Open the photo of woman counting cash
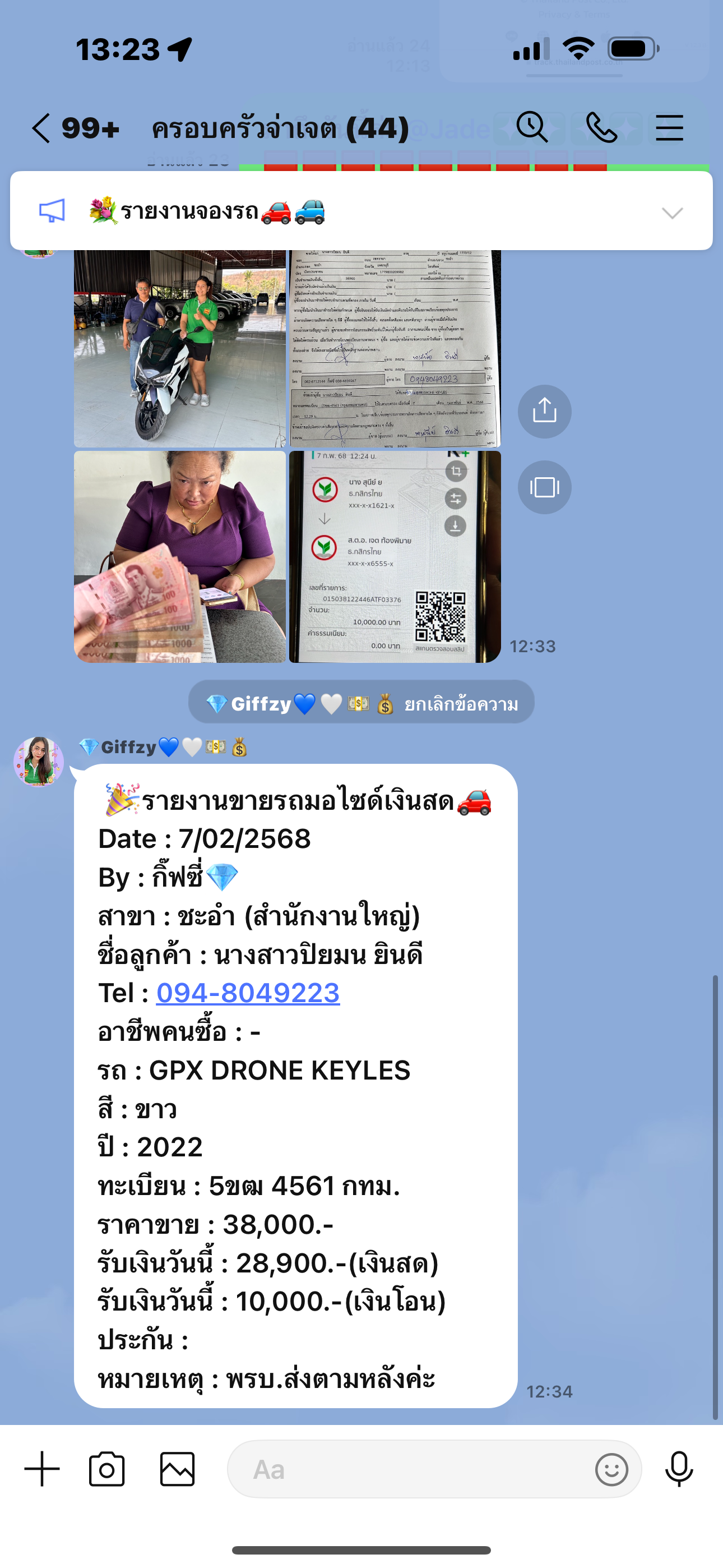The width and height of the screenshot is (723, 1568). pyautogui.click(x=179, y=556)
